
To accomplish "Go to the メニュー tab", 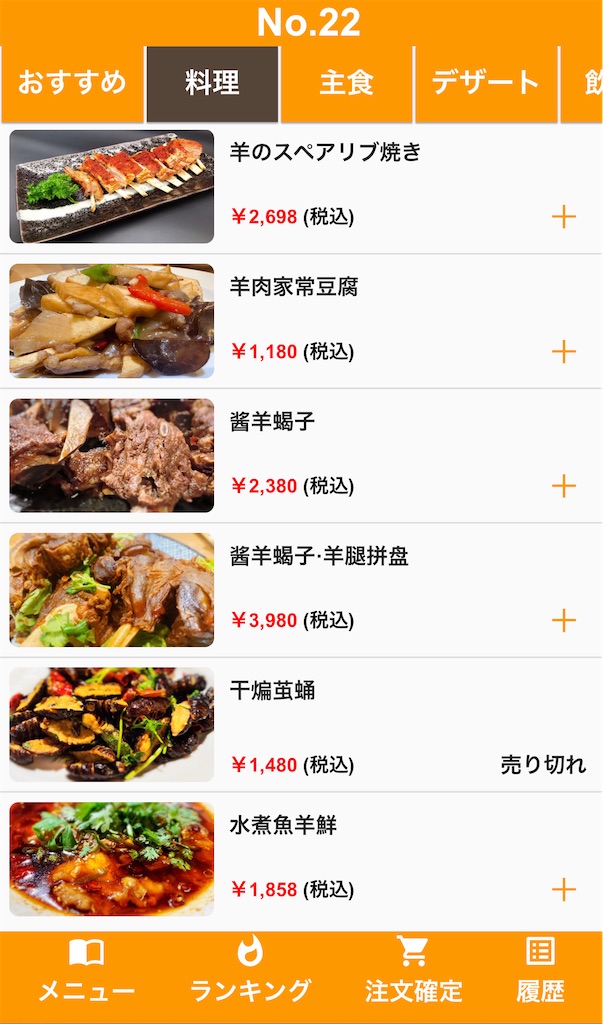I will pyautogui.click(x=86, y=972).
